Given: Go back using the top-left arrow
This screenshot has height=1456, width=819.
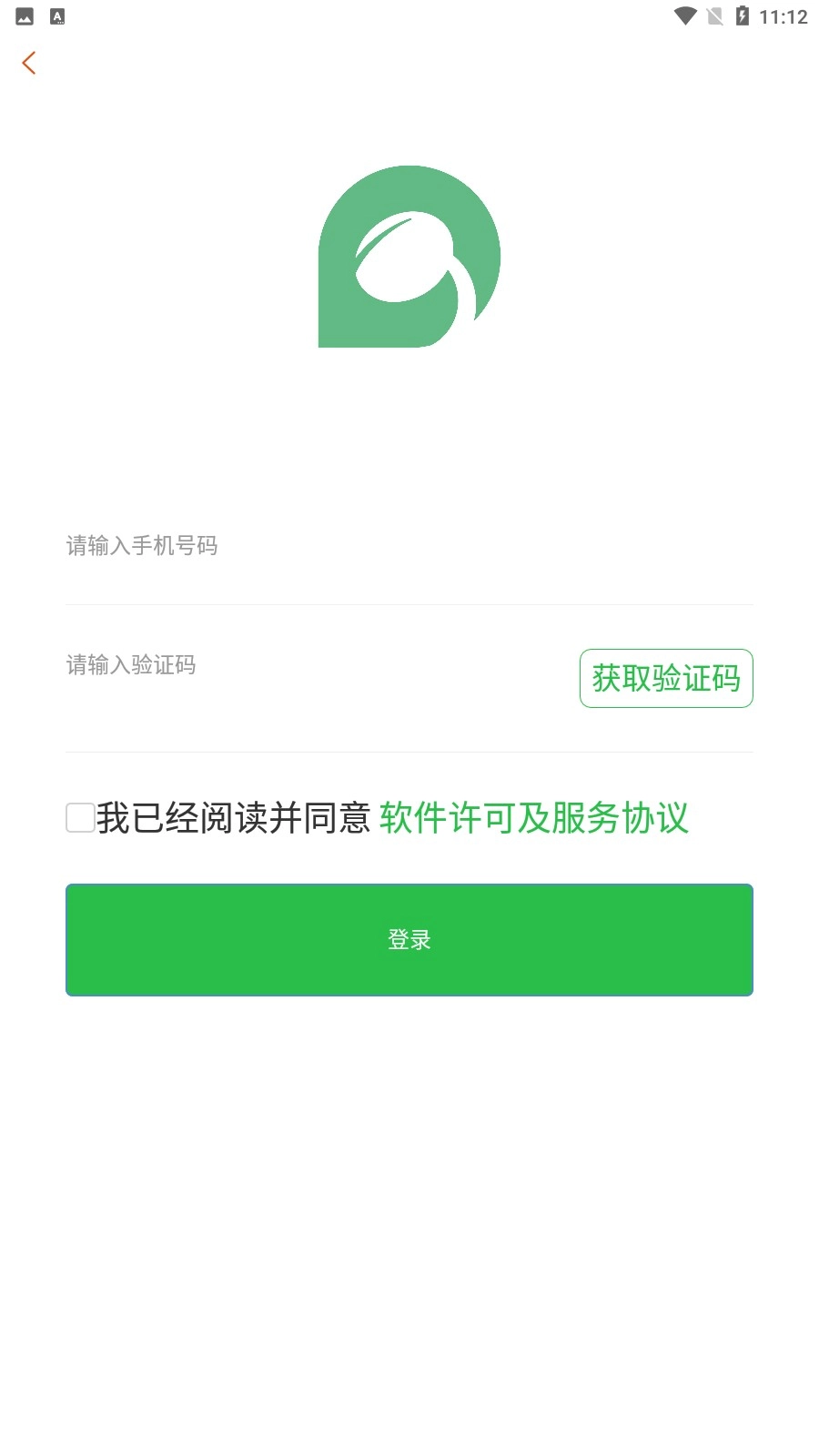Looking at the screenshot, I should (29, 63).
